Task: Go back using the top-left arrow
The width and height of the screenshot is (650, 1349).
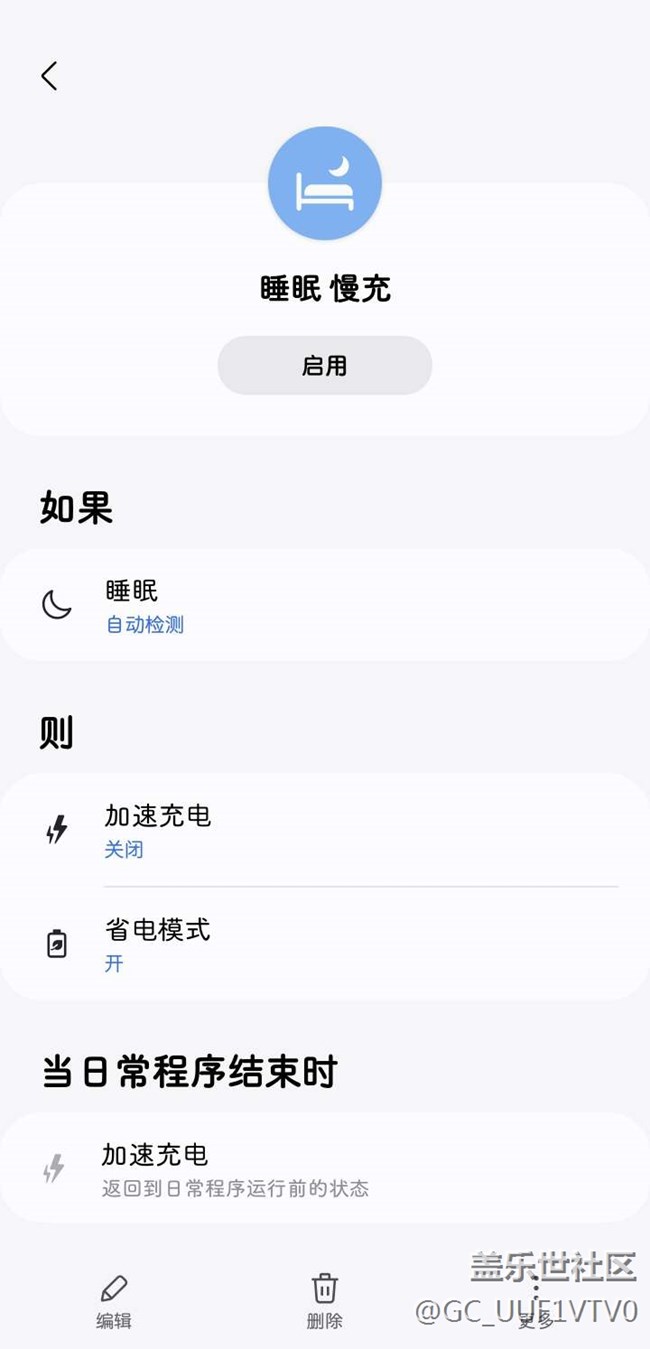Action: click(49, 76)
